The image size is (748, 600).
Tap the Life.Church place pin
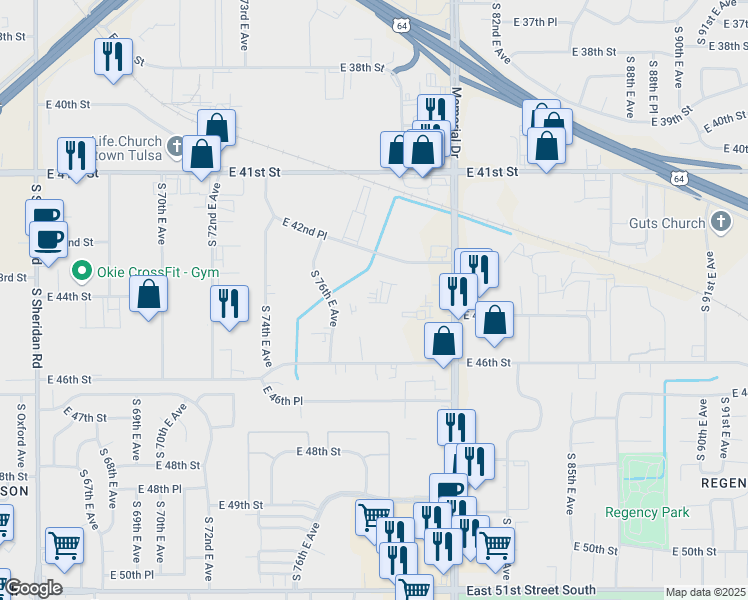tap(176, 147)
